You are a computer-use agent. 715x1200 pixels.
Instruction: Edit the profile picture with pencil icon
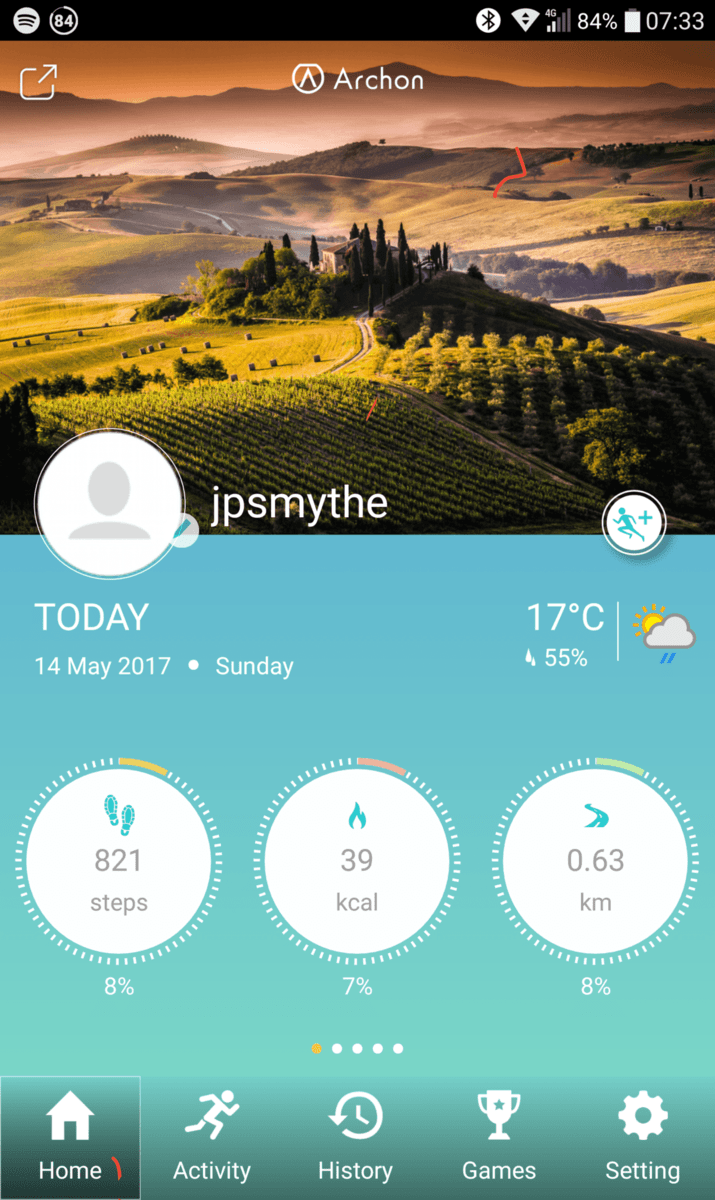184,530
